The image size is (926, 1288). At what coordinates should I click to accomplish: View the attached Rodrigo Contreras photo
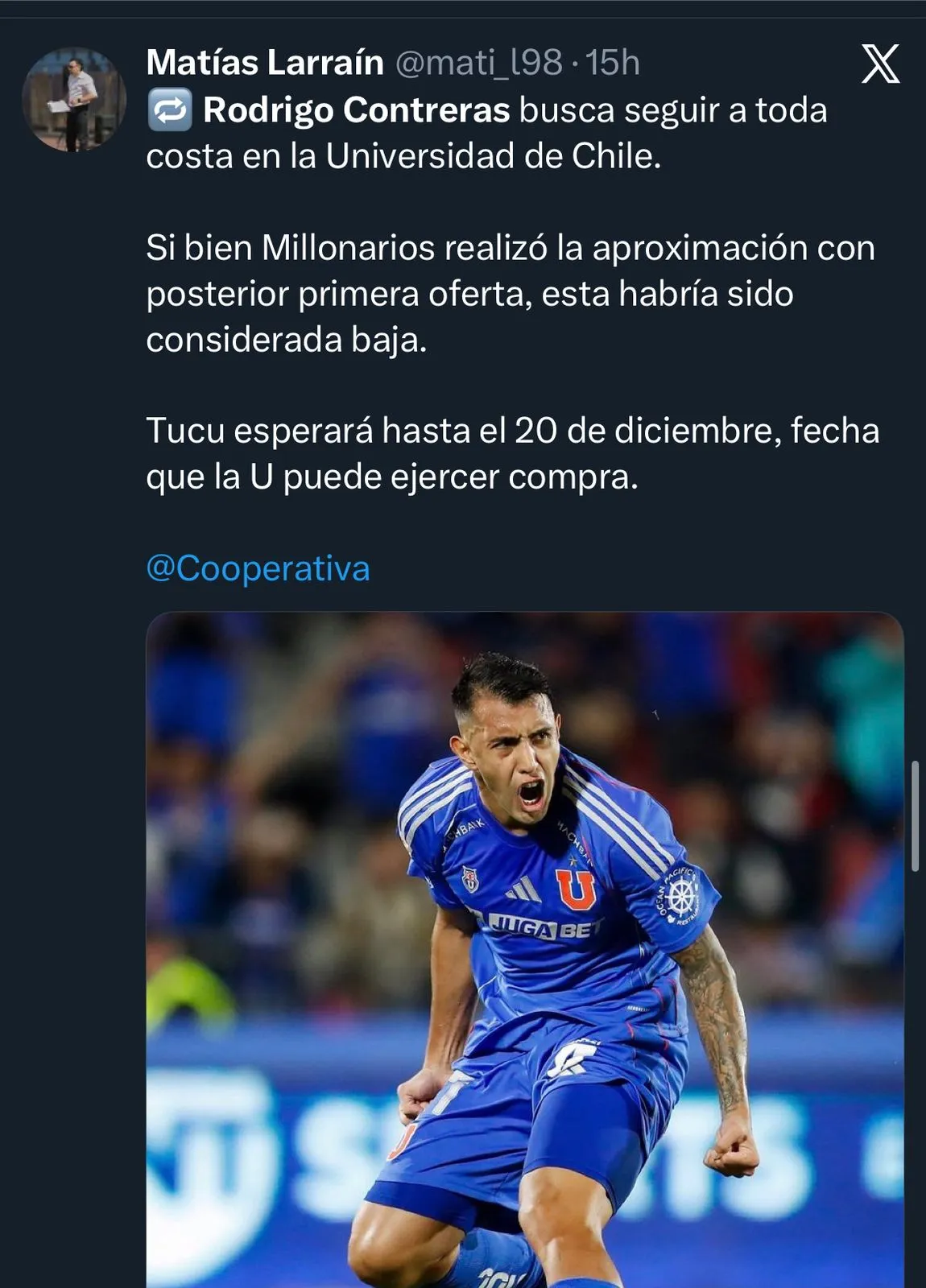click(524, 950)
